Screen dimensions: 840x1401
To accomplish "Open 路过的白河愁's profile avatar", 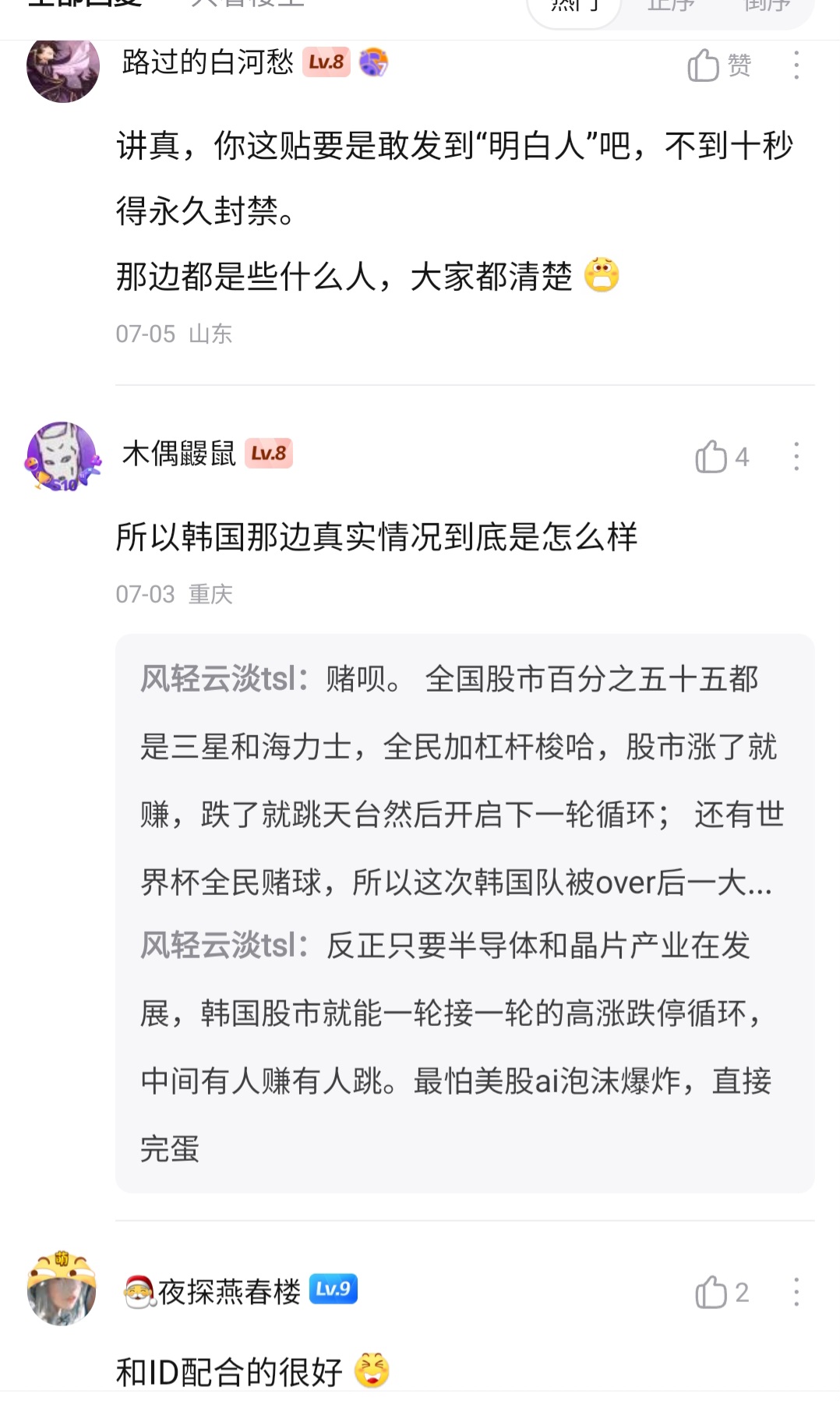I will tap(63, 66).
